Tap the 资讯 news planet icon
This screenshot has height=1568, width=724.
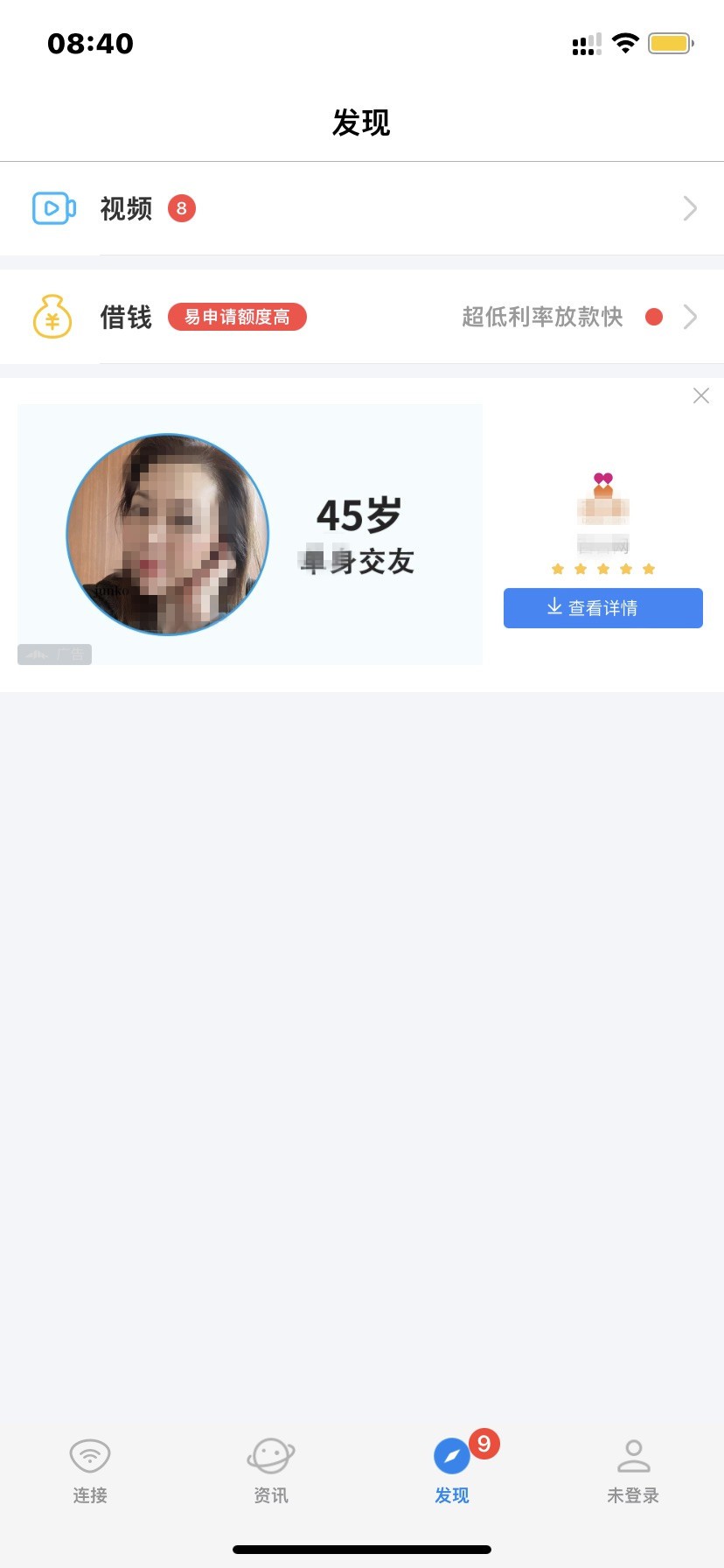coord(270,1454)
